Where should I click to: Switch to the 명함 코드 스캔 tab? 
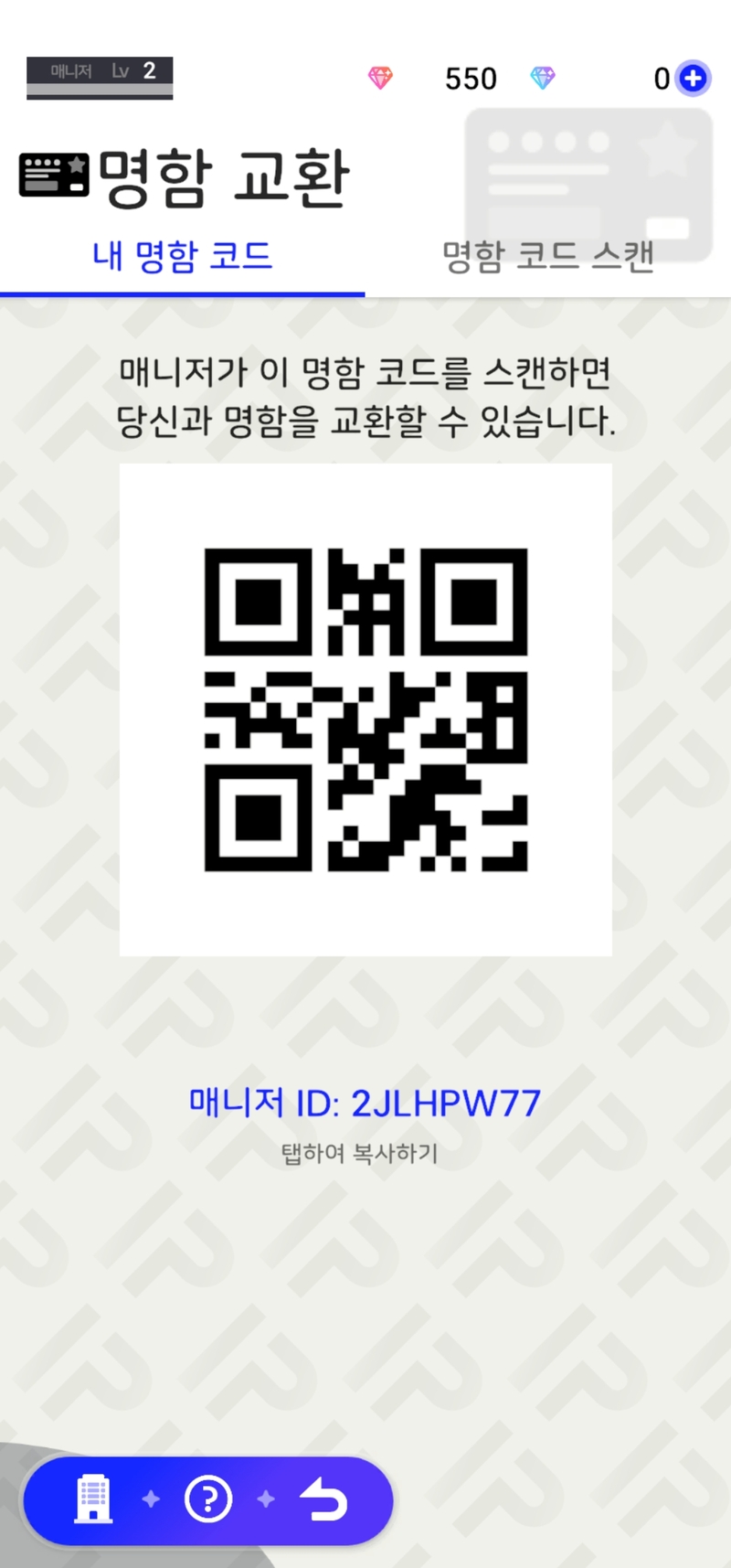point(548,257)
